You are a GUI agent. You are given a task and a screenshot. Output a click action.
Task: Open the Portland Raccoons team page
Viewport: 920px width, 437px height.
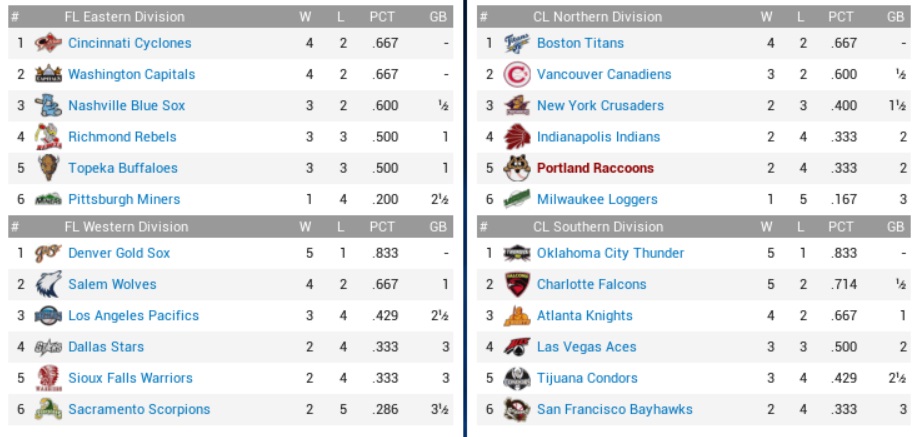point(595,168)
